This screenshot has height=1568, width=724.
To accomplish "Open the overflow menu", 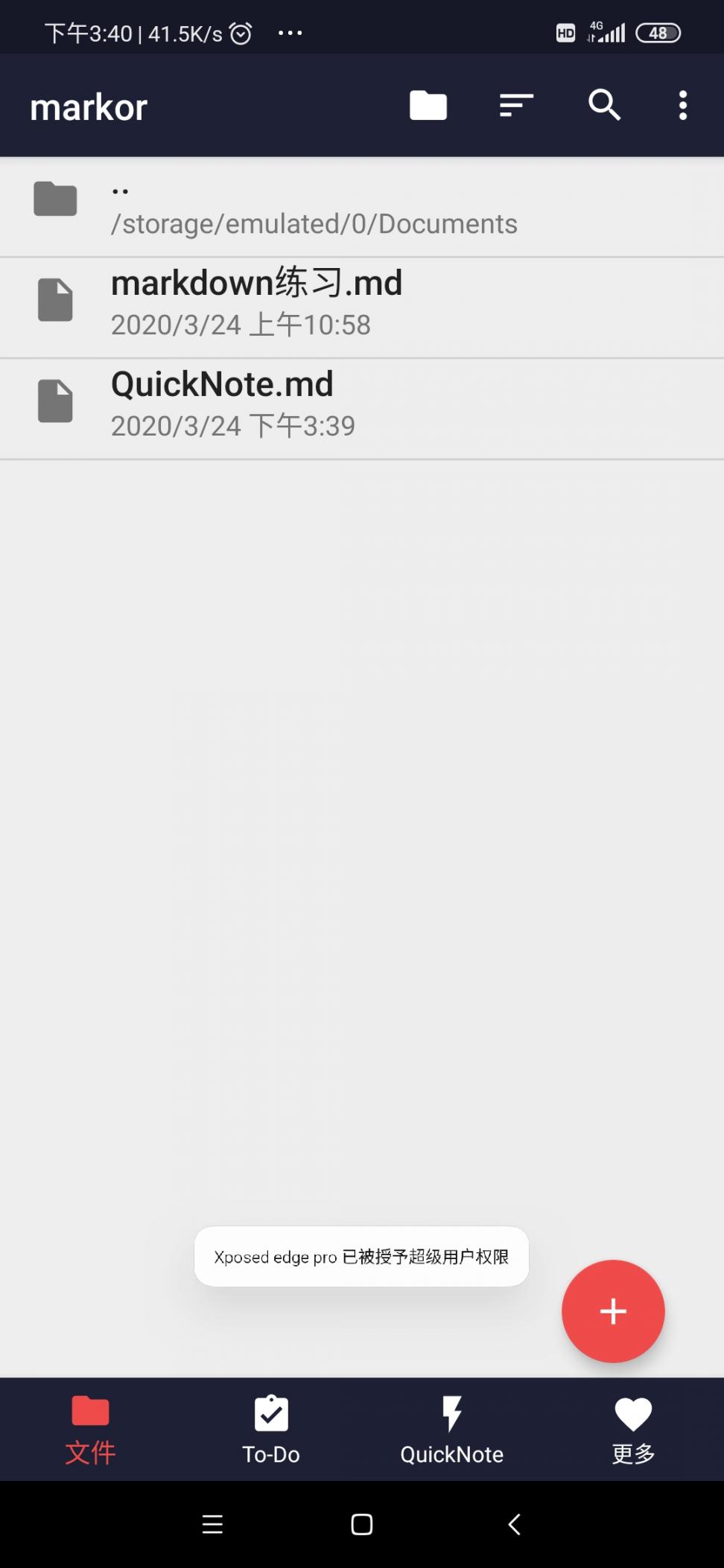I will coord(682,106).
